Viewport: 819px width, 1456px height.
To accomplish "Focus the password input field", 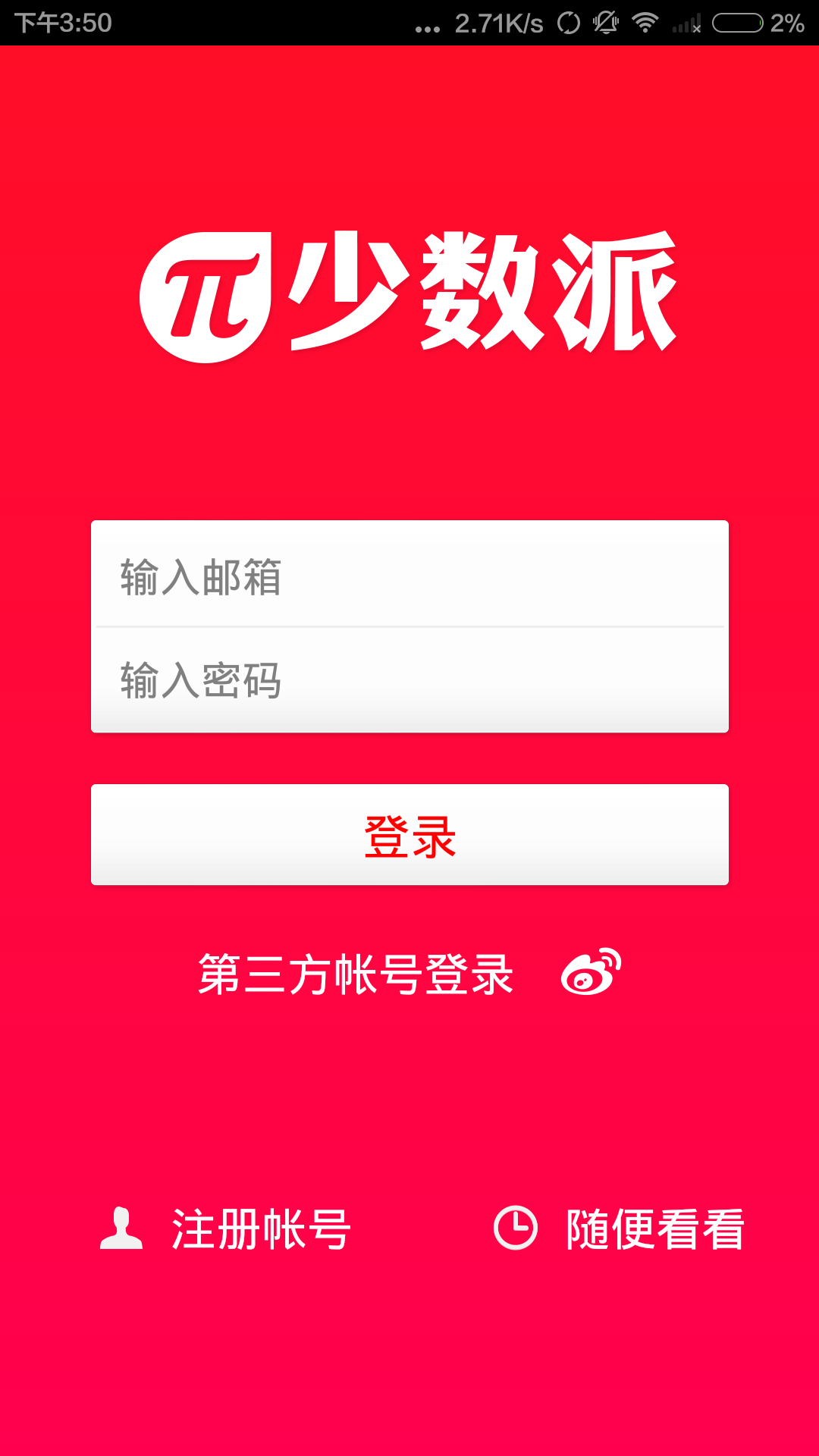I will pyautogui.click(x=409, y=680).
